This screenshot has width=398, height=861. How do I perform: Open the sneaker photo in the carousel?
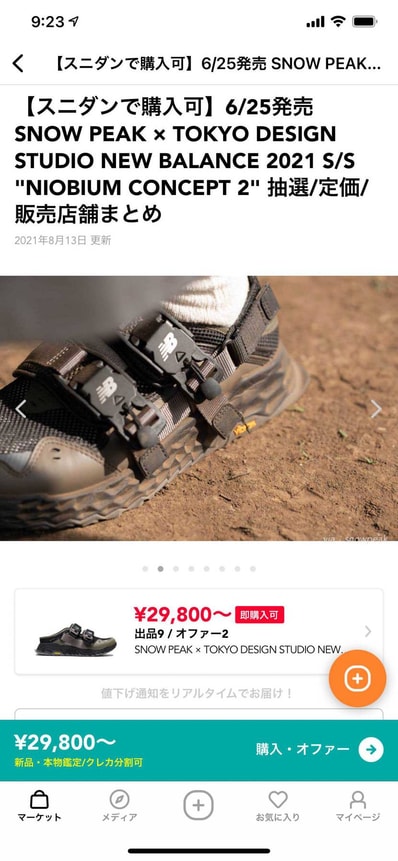point(199,408)
